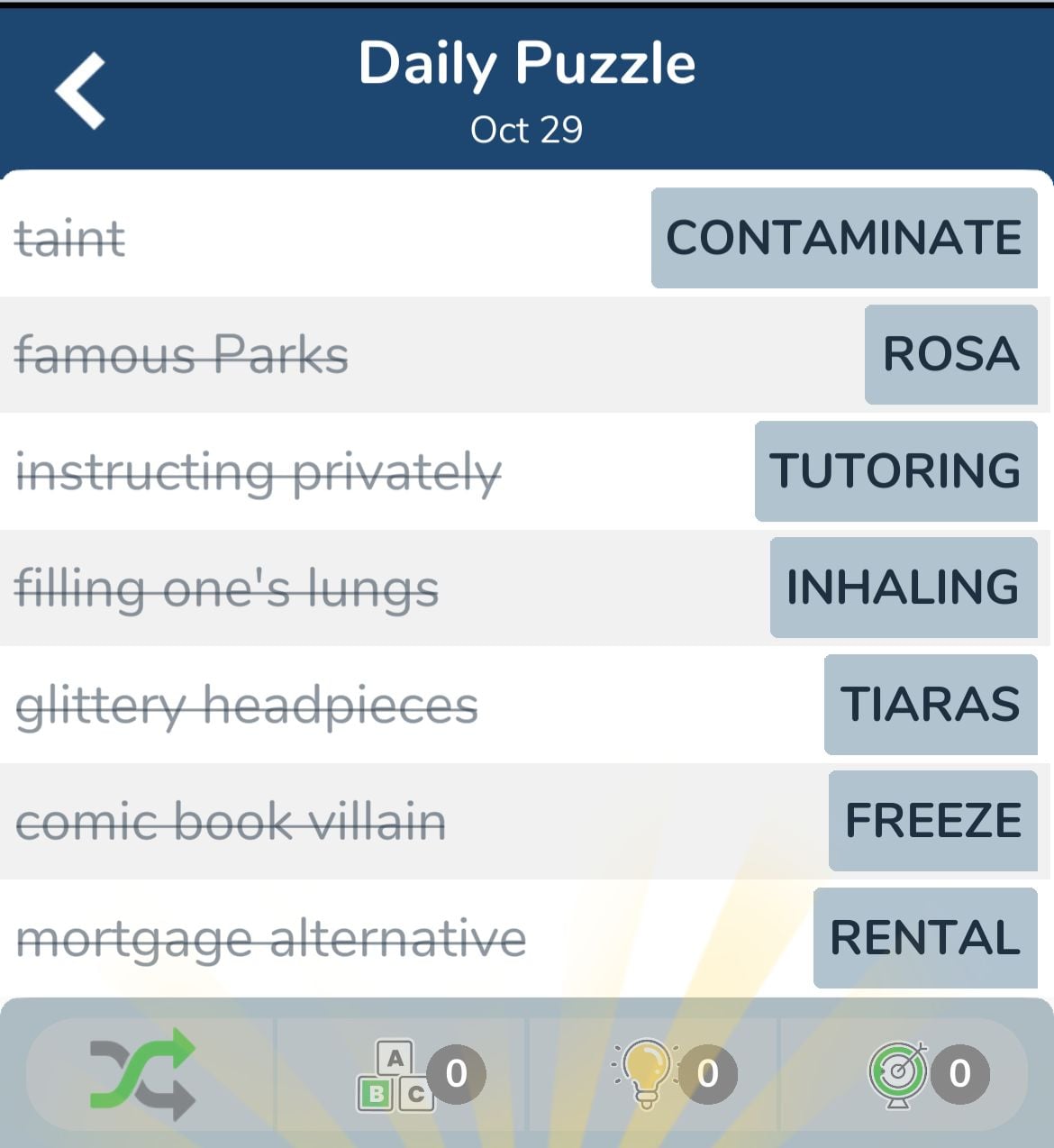Tap the CONTAMINATE answer tile
The width and height of the screenshot is (1054, 1148).
pos(843,238)
